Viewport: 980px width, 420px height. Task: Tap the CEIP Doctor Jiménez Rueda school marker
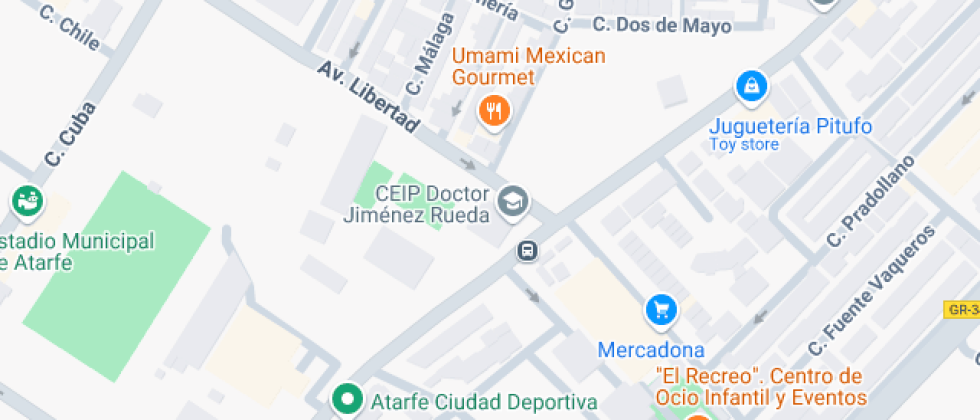[x=513, y=202]
